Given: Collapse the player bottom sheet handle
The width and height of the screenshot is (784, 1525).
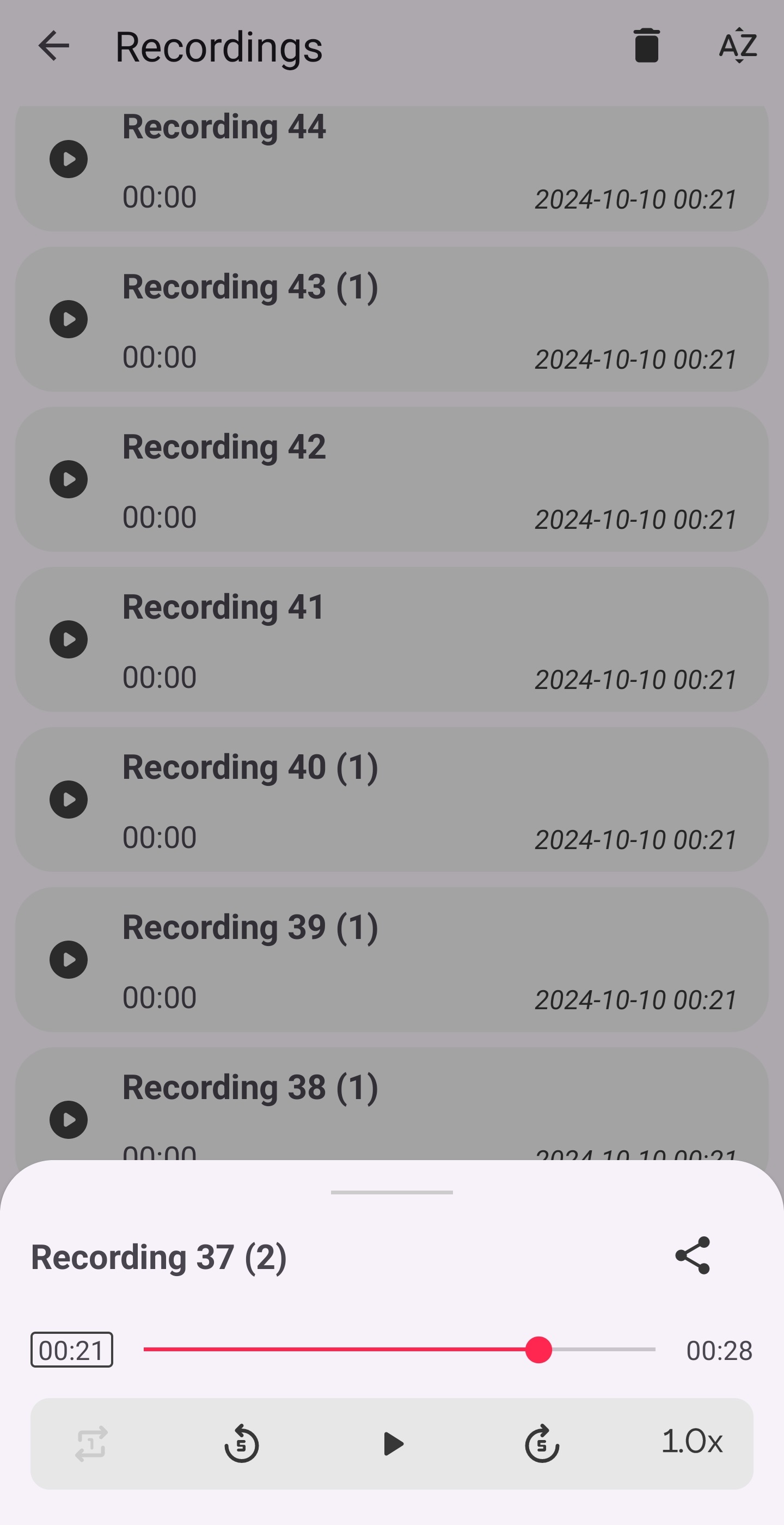Looking at the screenshot, I should [x=391, y=1193].
